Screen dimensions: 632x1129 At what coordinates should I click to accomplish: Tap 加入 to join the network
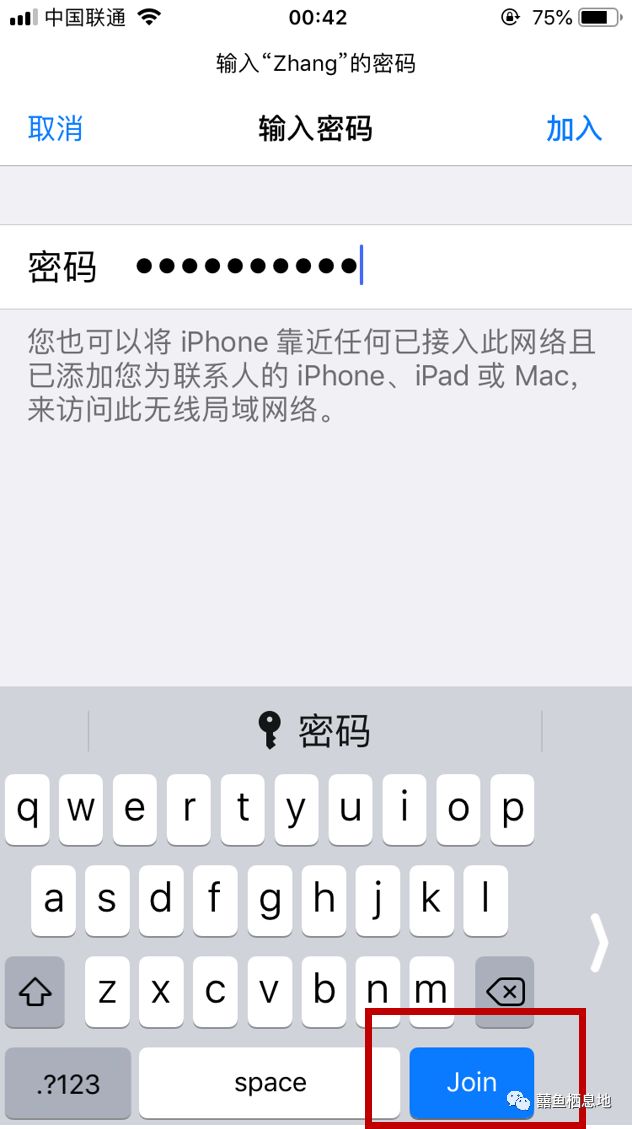[x=574, y=129]
